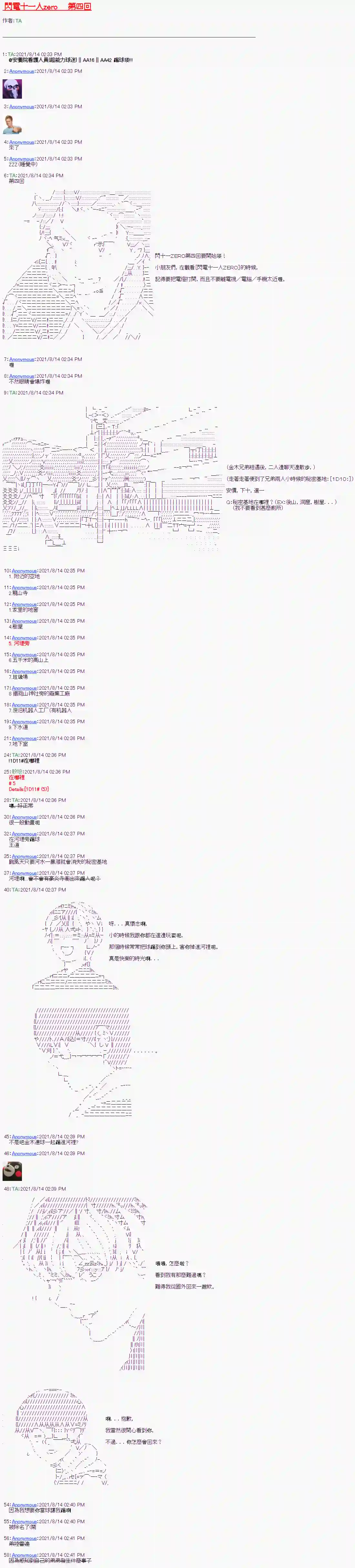Open the skull avatar image in post 2

12,89
